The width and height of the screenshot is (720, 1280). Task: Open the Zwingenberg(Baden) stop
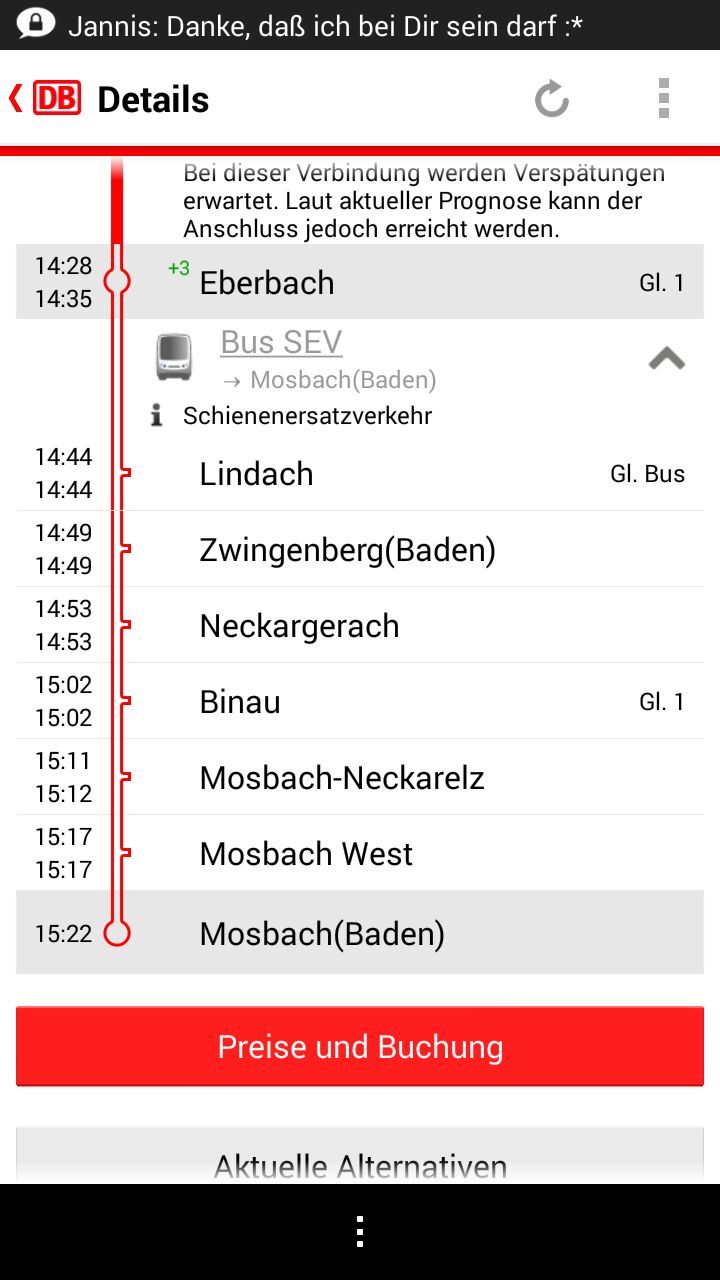tap(360, 549)
